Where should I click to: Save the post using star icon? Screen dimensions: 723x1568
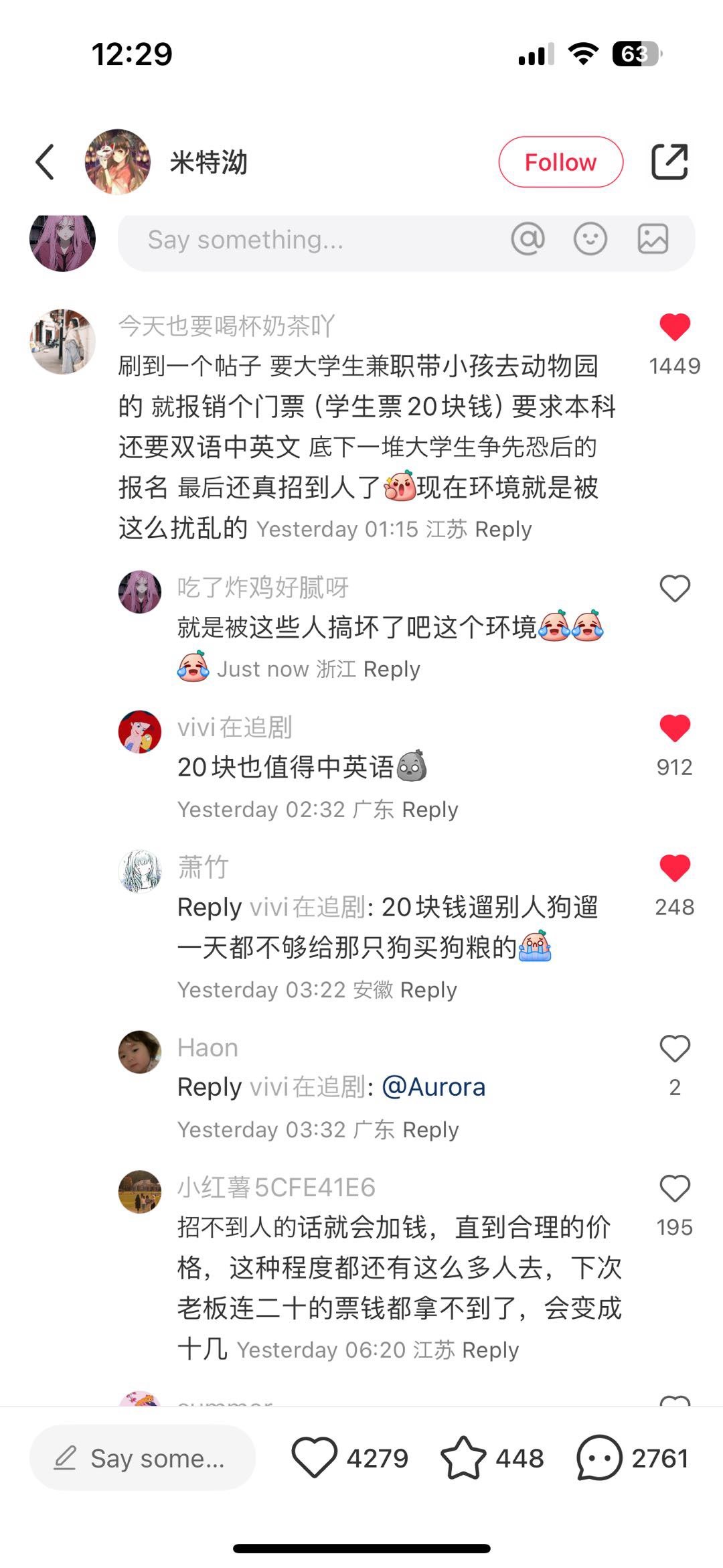[463, 1458]
